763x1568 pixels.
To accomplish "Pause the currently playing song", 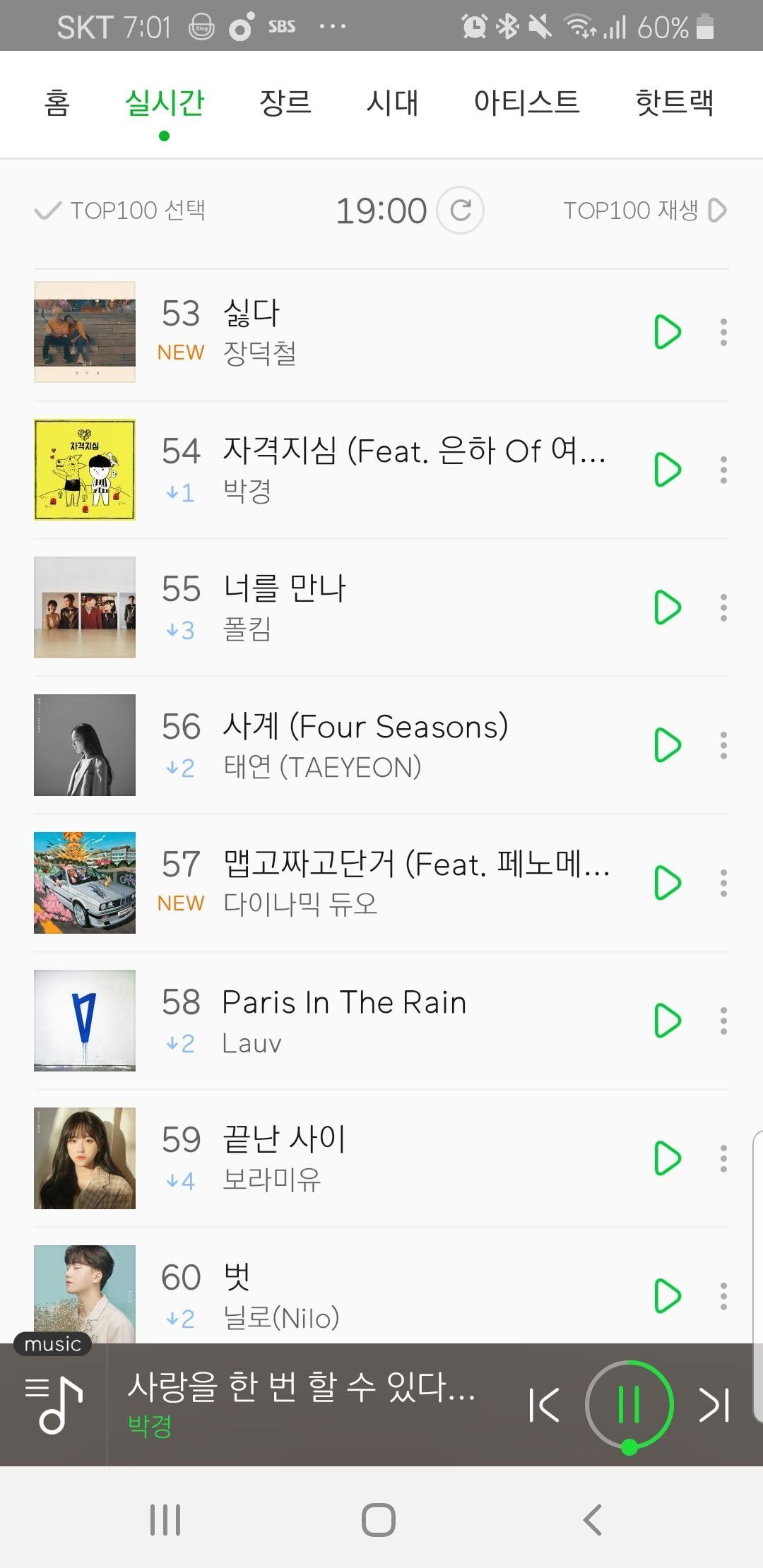I will [629, 1404].
